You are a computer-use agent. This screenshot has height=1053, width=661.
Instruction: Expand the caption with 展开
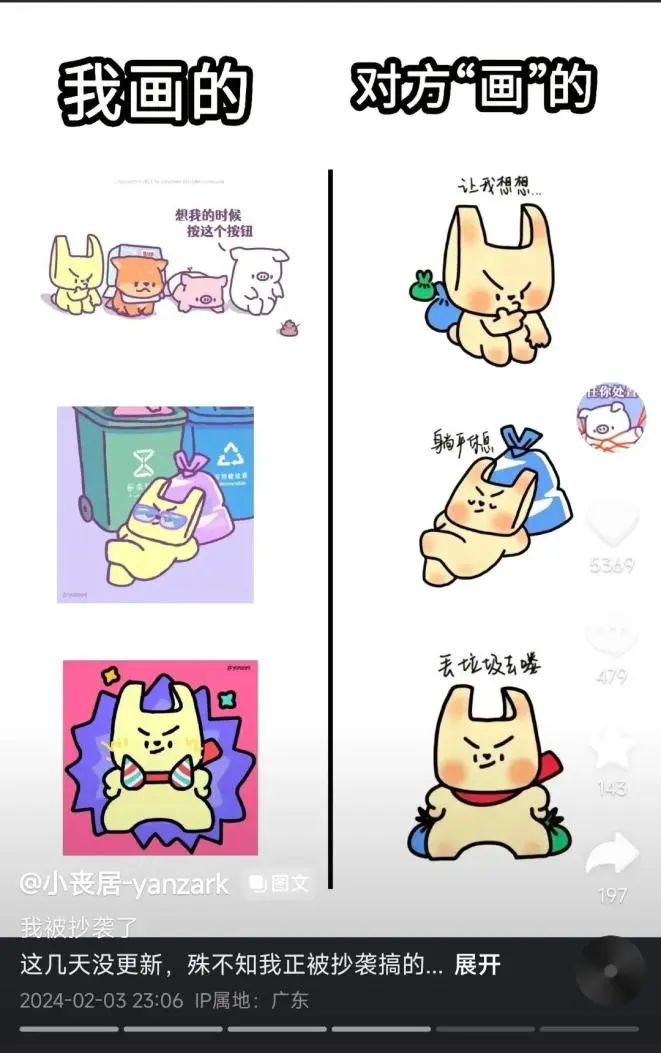478,965
